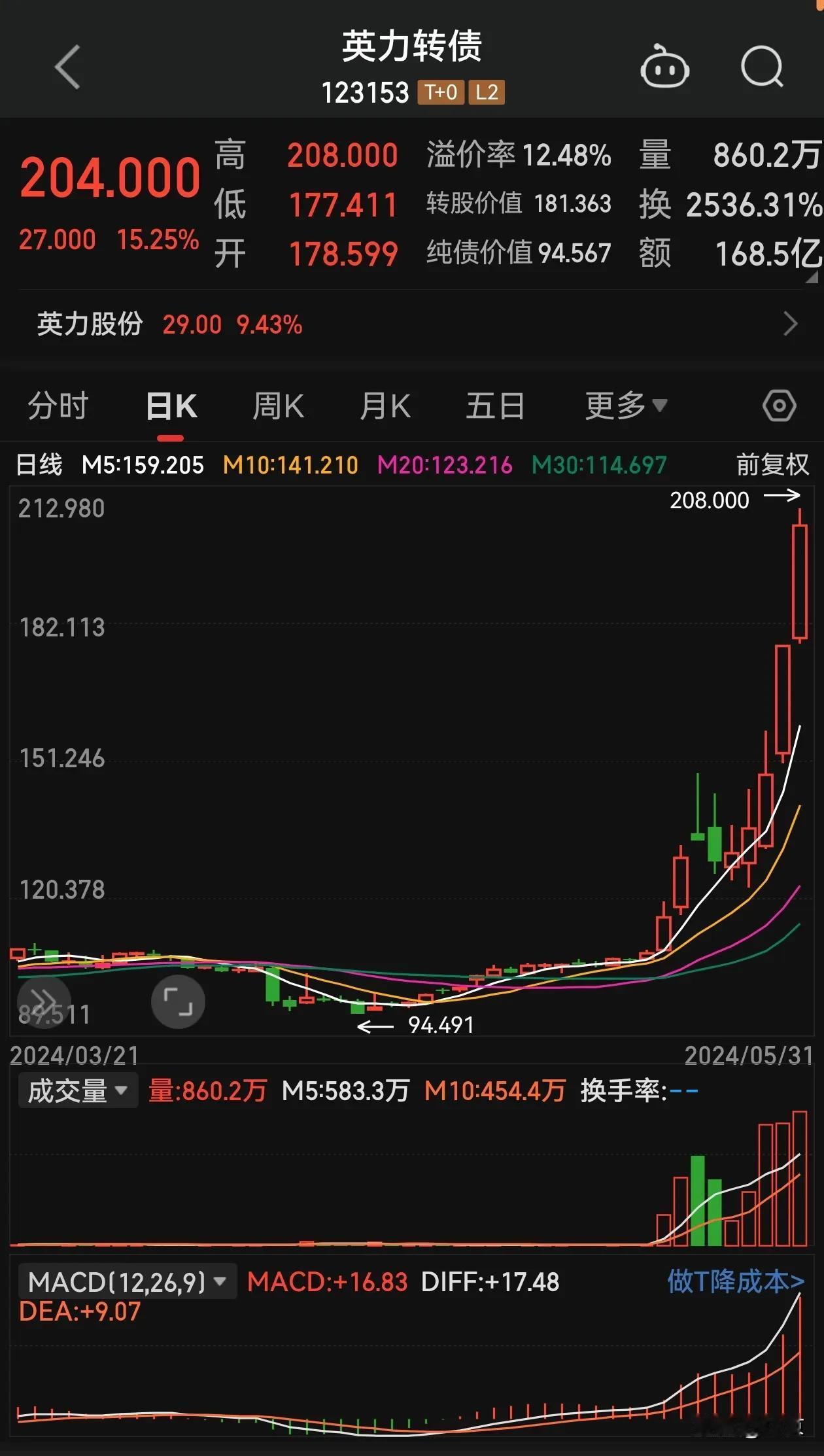Open the 英力股份 stock row

tap(412, 324)
